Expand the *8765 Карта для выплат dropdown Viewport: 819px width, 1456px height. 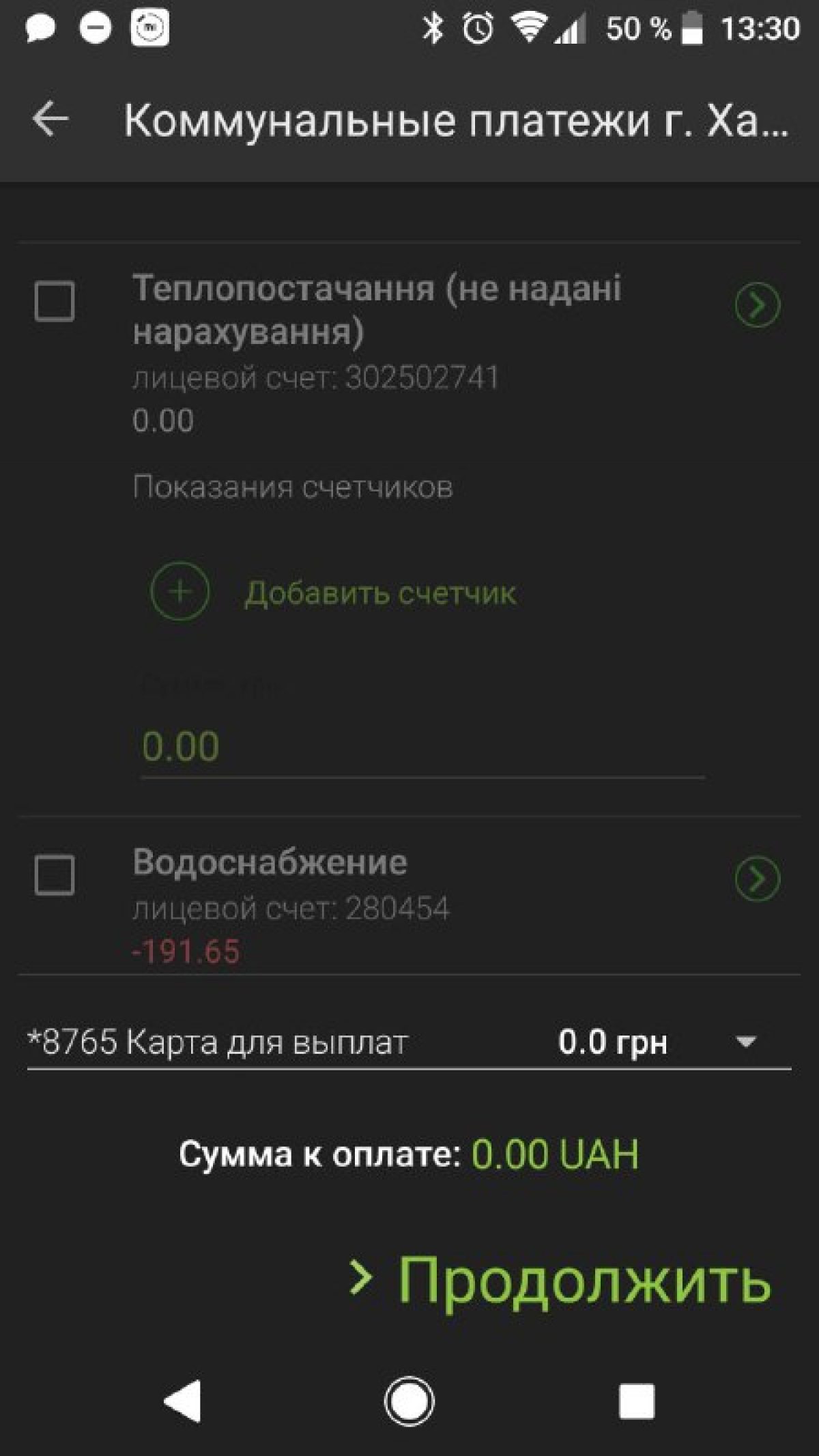point(746,1042)
